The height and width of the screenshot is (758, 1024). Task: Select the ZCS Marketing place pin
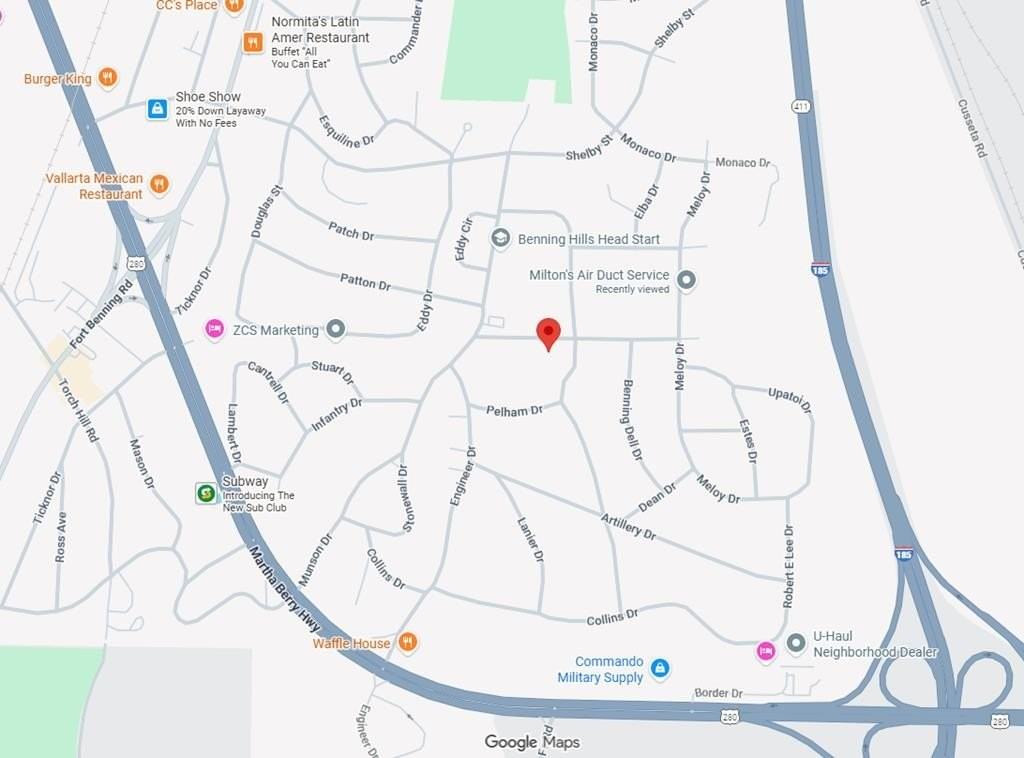pos(336,329)
